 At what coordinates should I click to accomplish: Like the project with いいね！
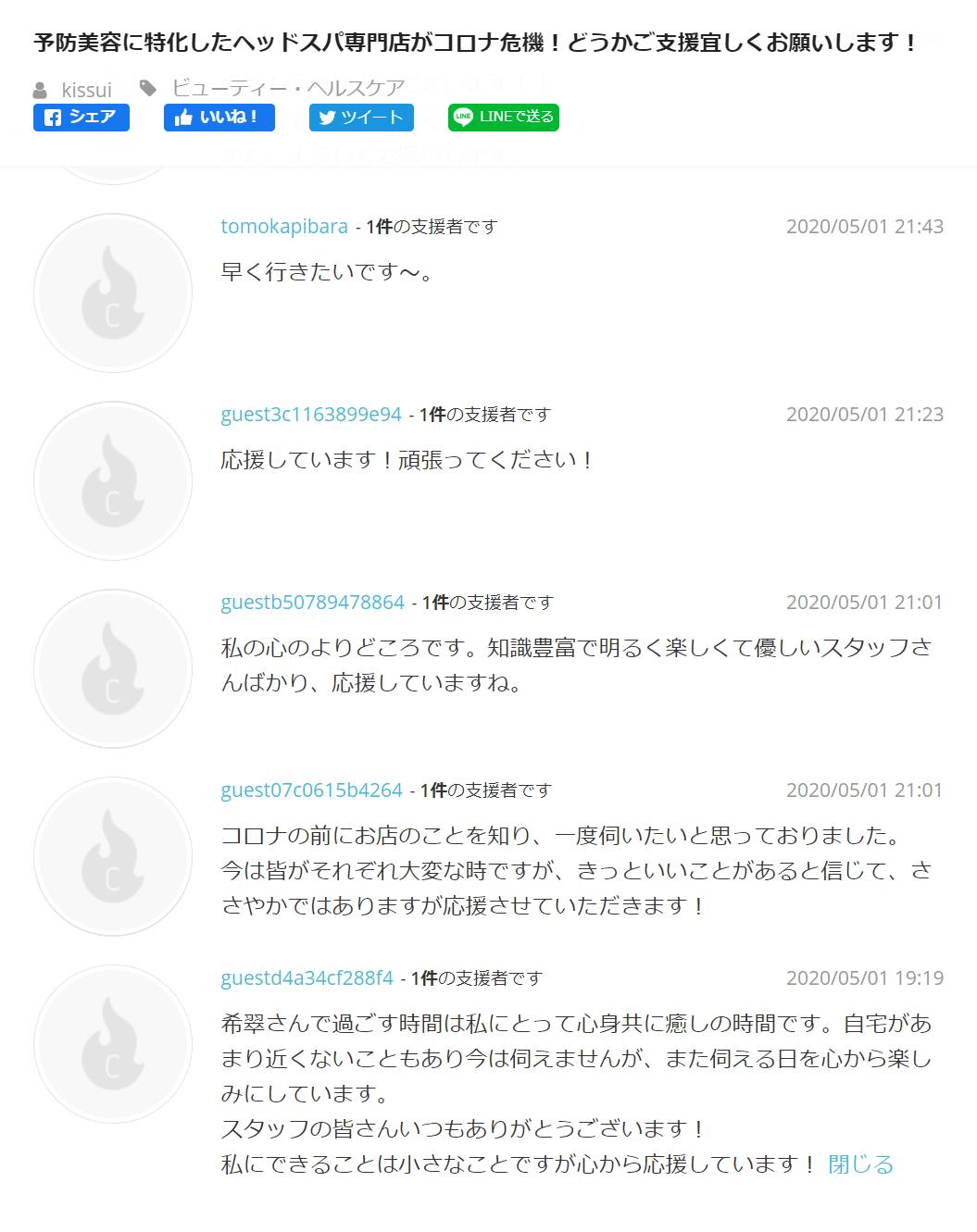[219, 118]
